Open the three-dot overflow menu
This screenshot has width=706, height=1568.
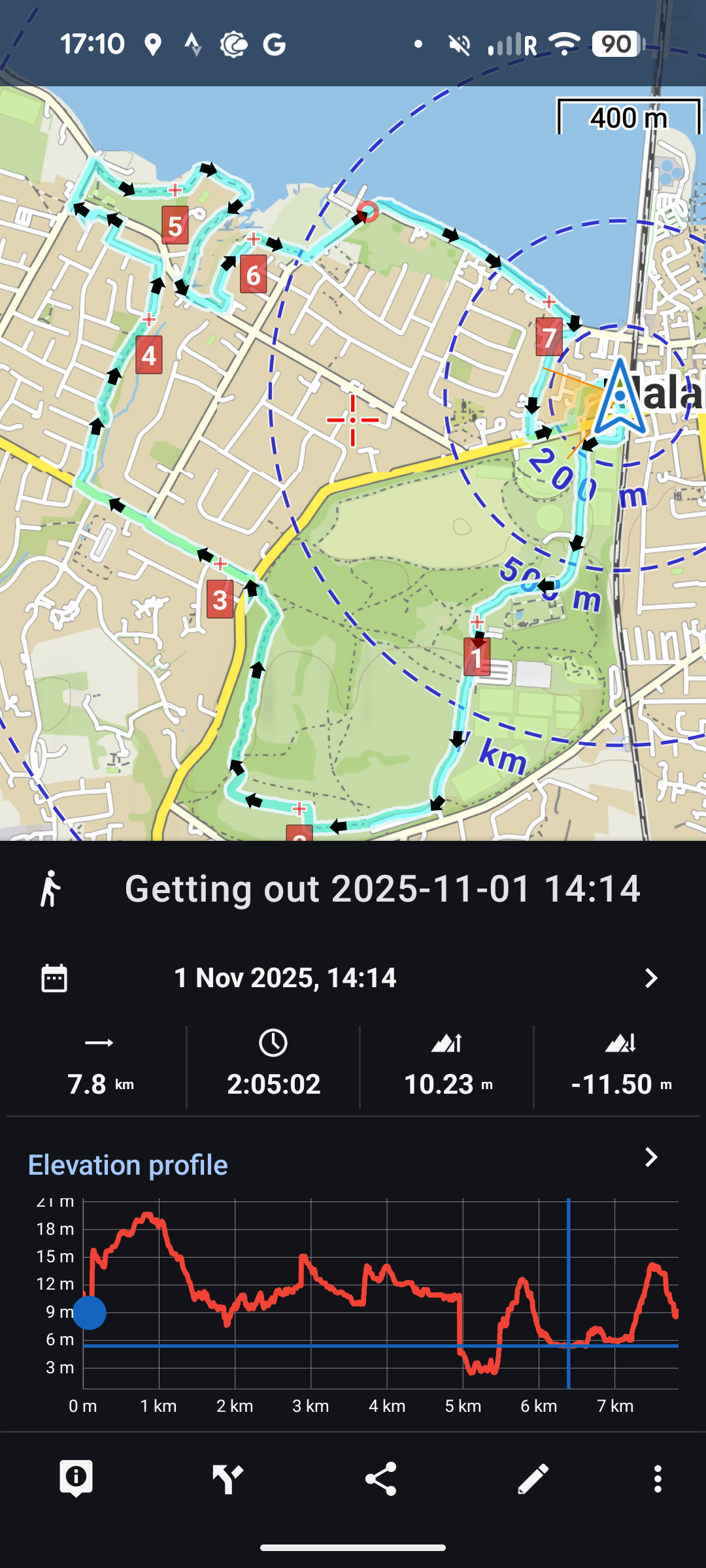658,1478
